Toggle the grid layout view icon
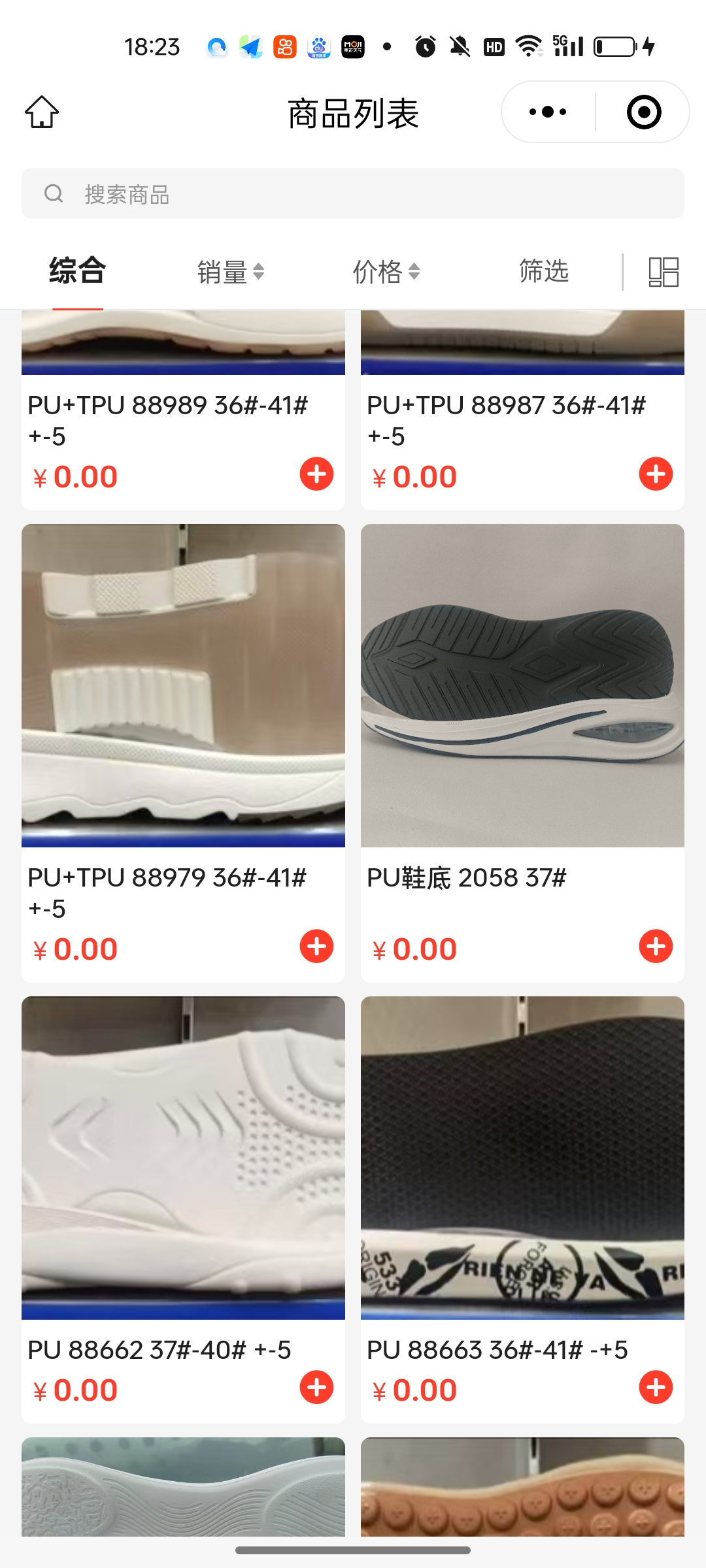706x1568 pixels. tap(663, 272)
